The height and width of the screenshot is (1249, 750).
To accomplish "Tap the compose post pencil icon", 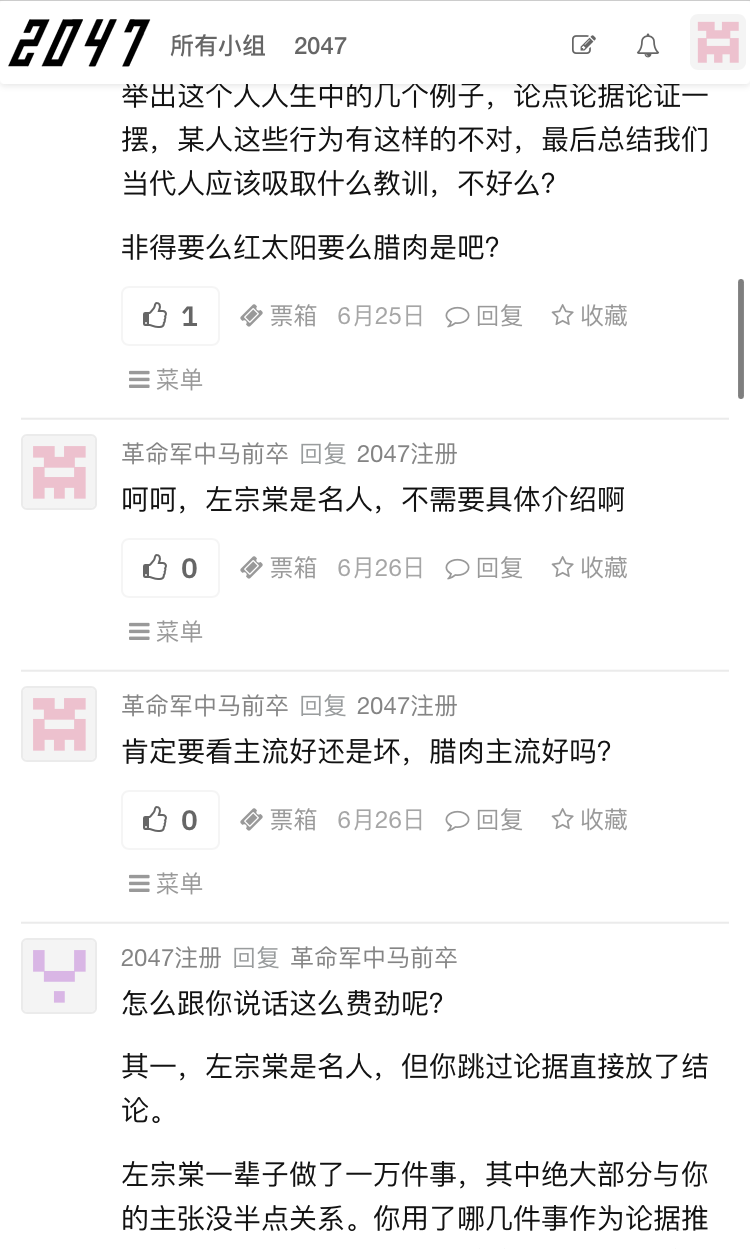I will point(584,45).
